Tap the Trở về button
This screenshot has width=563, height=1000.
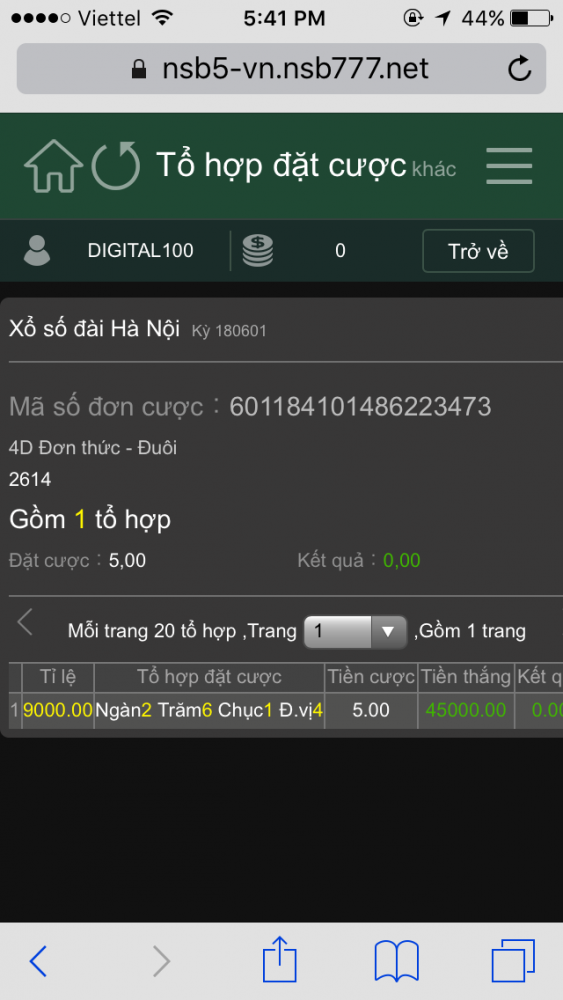coord(478,251)
